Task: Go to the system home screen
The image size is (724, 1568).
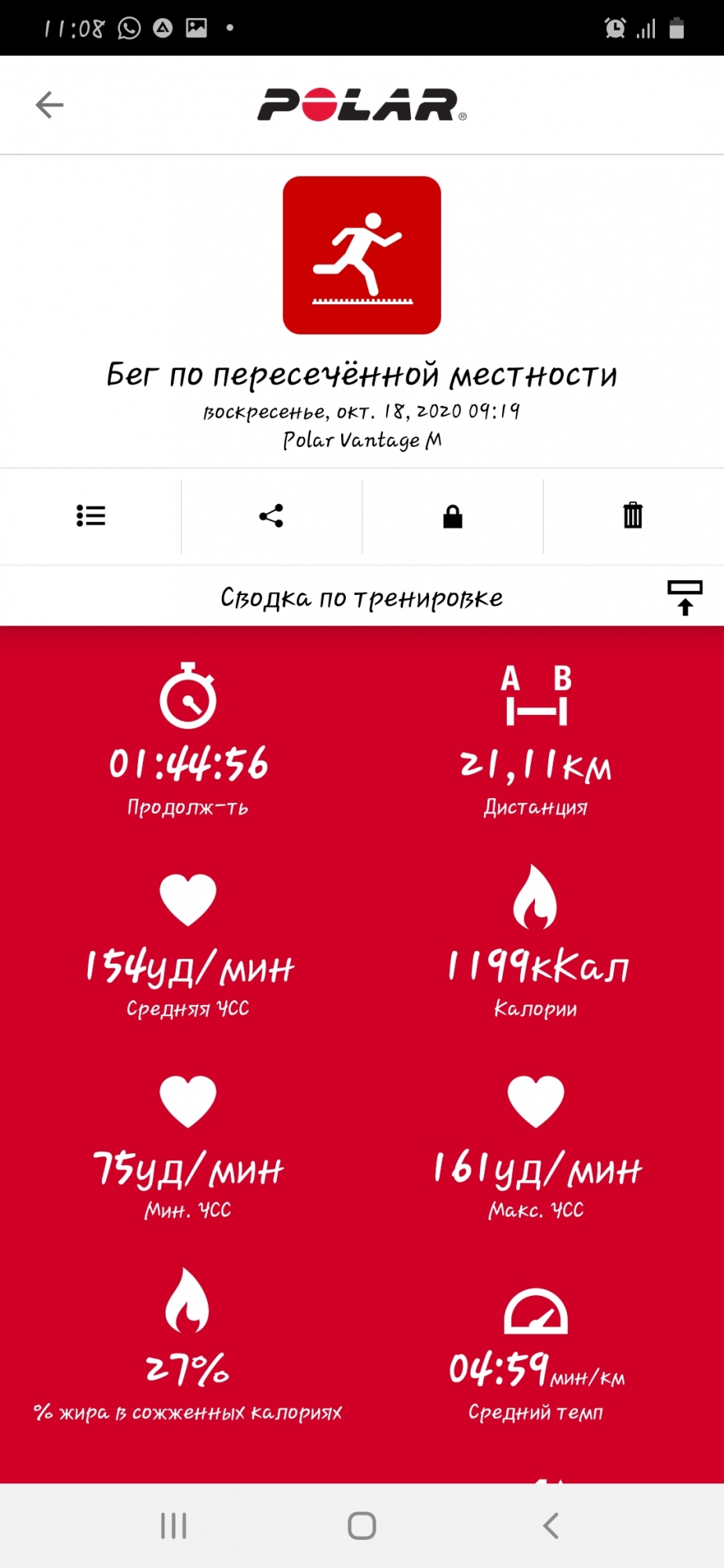Action: (x=362, y=1526)
